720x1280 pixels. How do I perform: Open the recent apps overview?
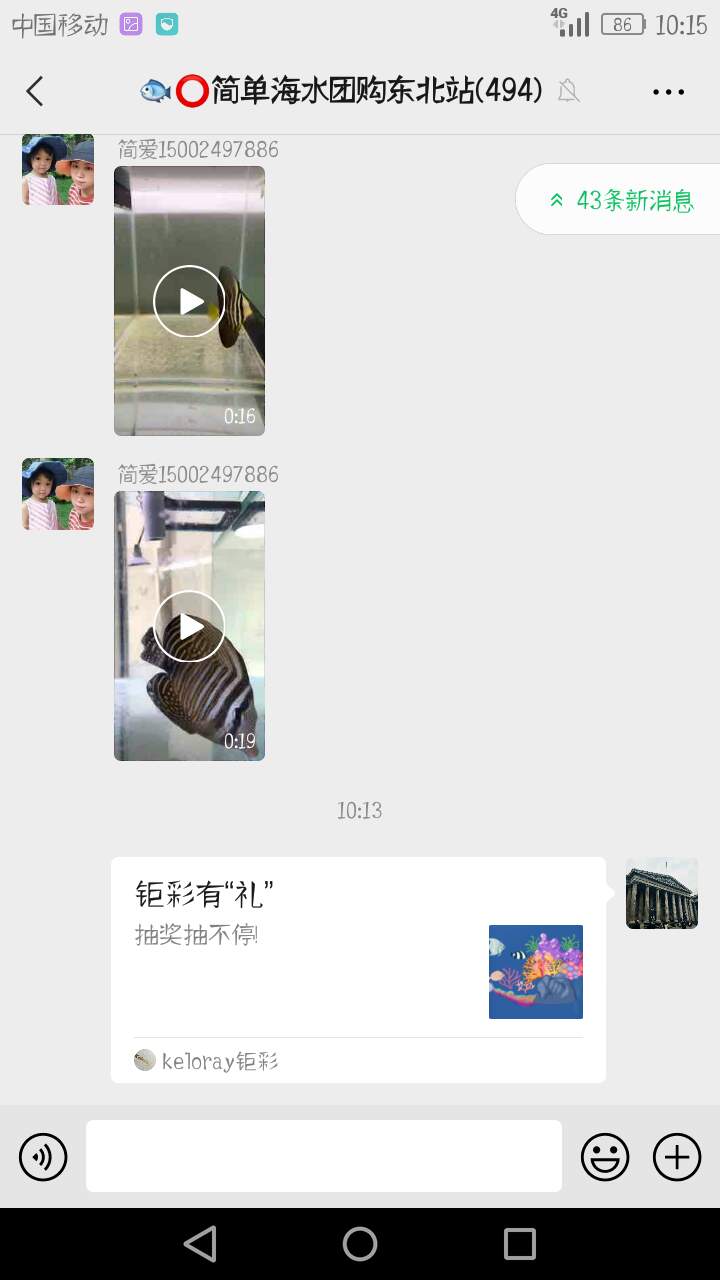[x=520, y=1244]
